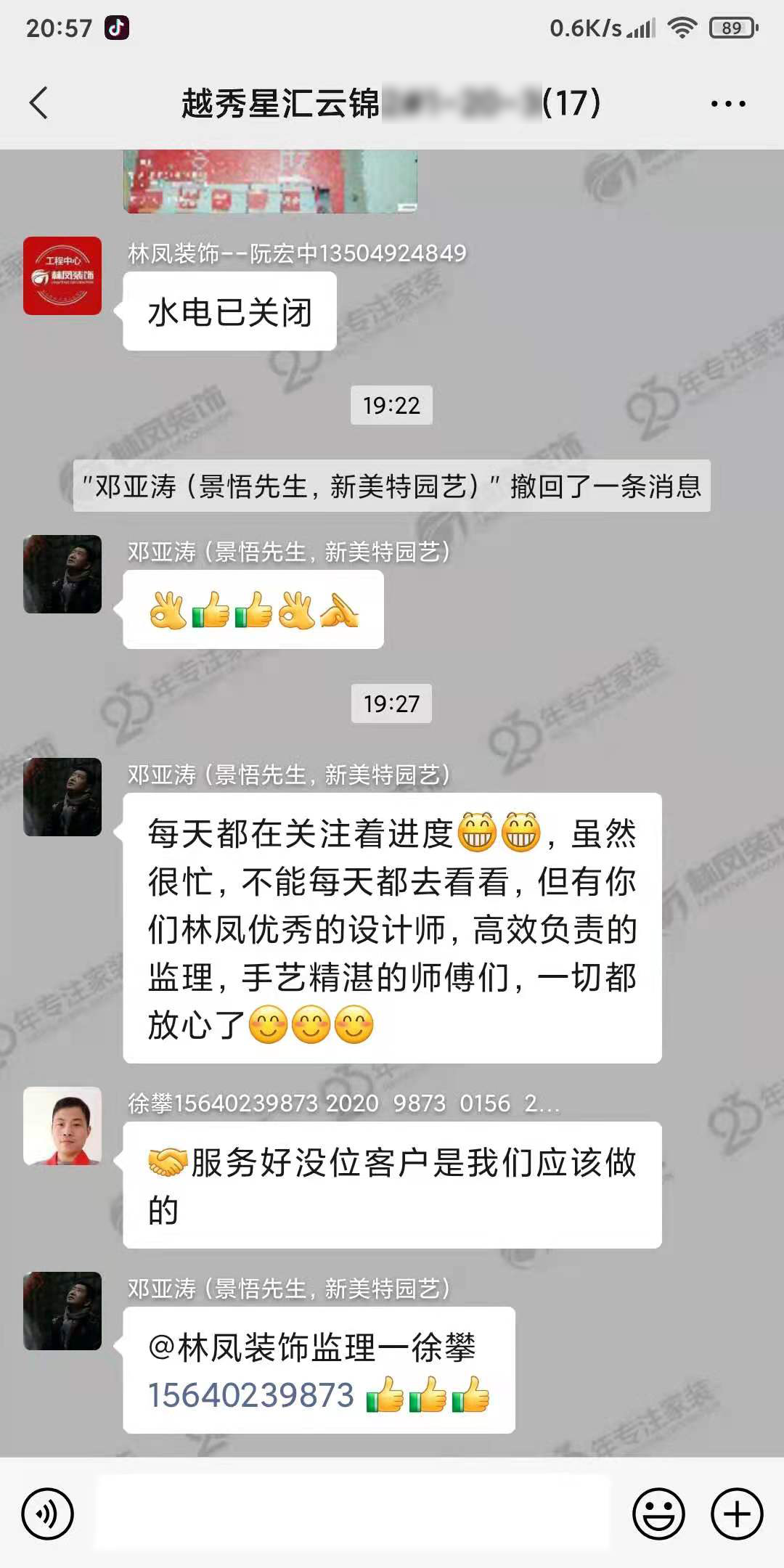Image resolution: width=784 pixels, height=1568 pixels.
Task: Open the group chat's three-dot menu
Action: point(728,104)
